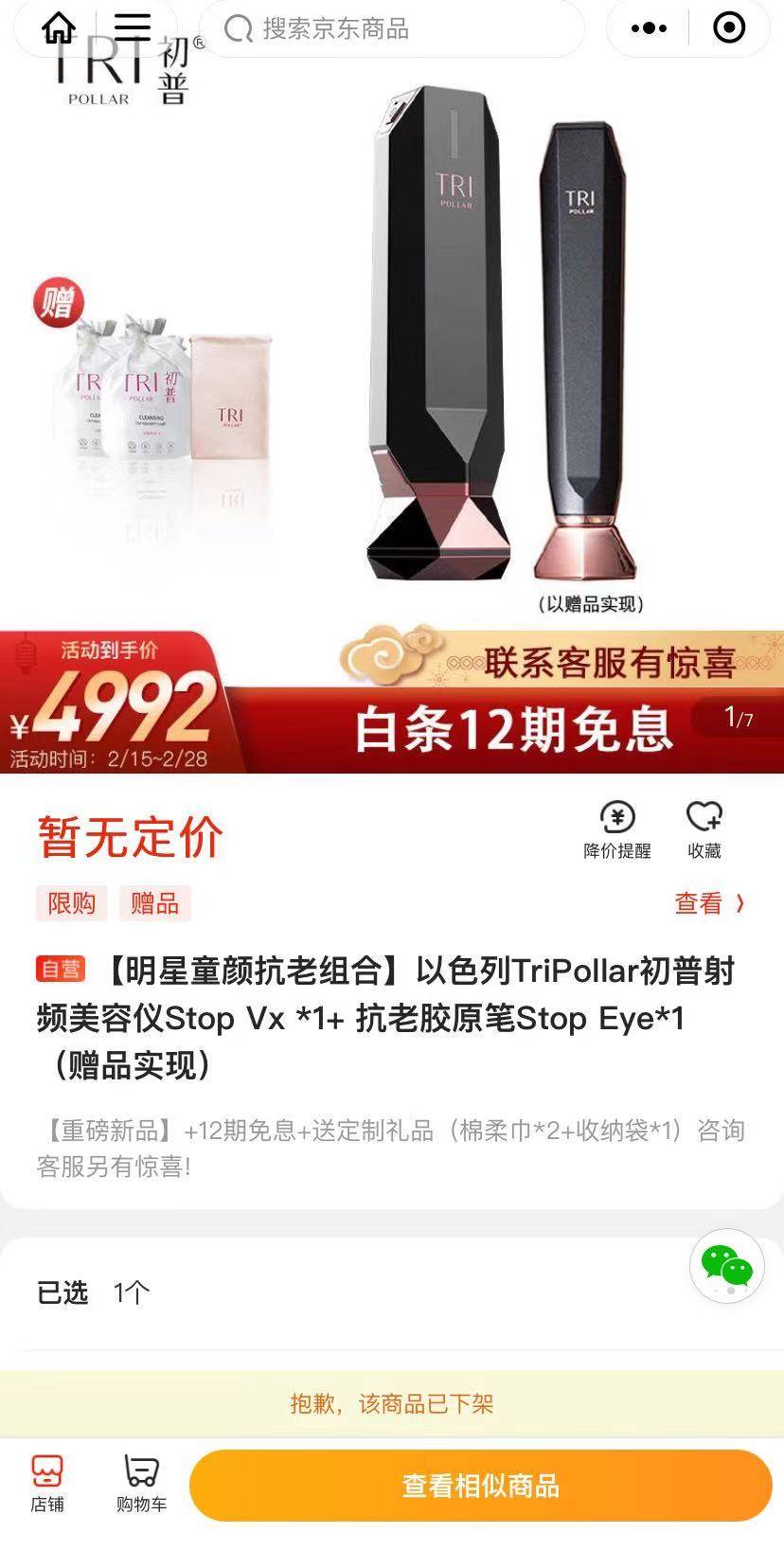This screenshot has width=784, height=1568.
Task: Open the shopping cart
Action: click(x=141, y=1484)
